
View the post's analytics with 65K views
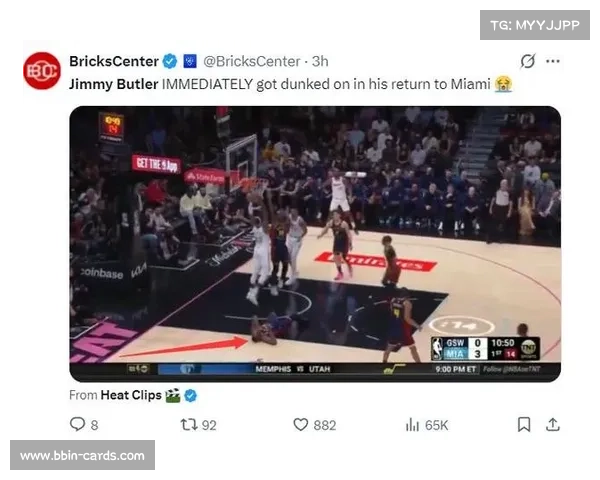413,425
